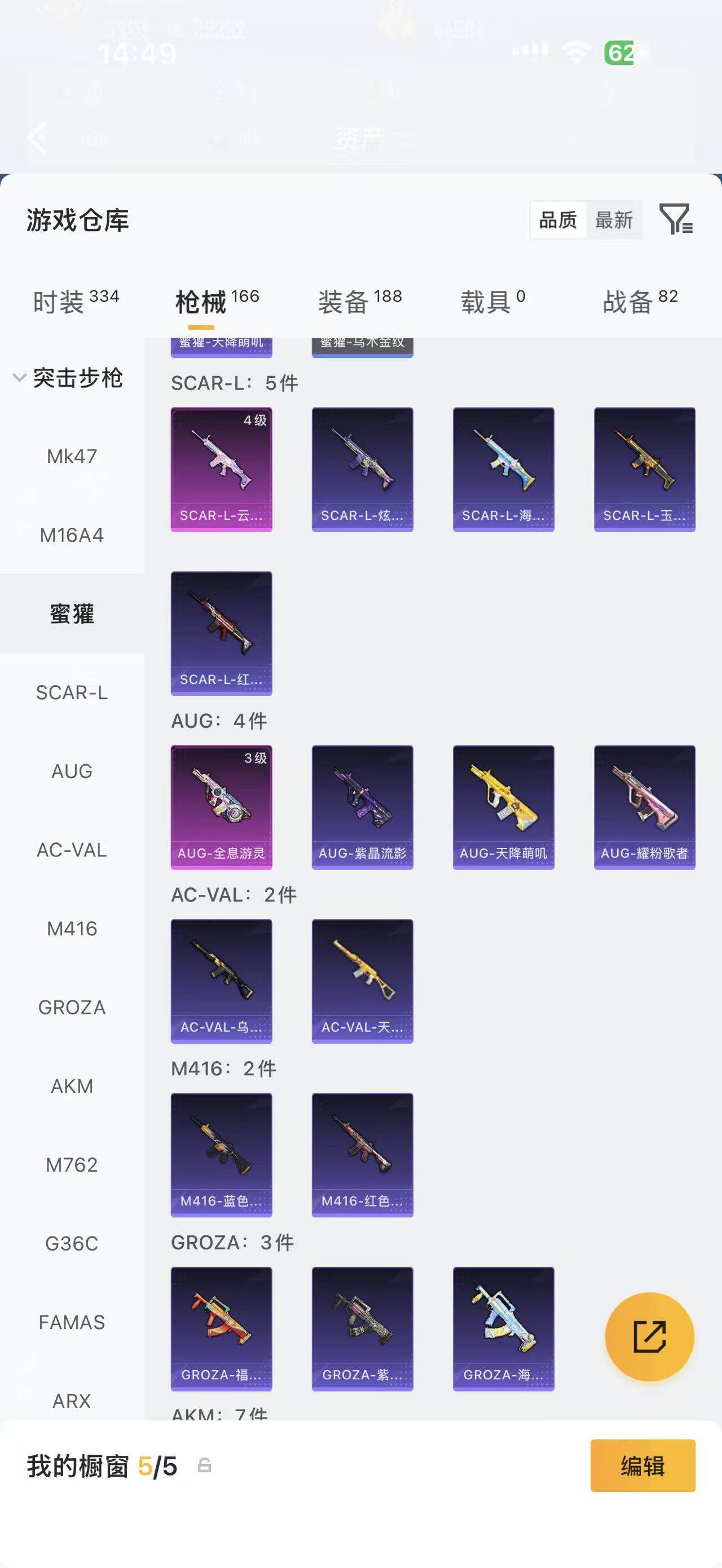Collapse the 突击步枪 category
Viewport: 722px width, 1568px height.
(68, 378)
